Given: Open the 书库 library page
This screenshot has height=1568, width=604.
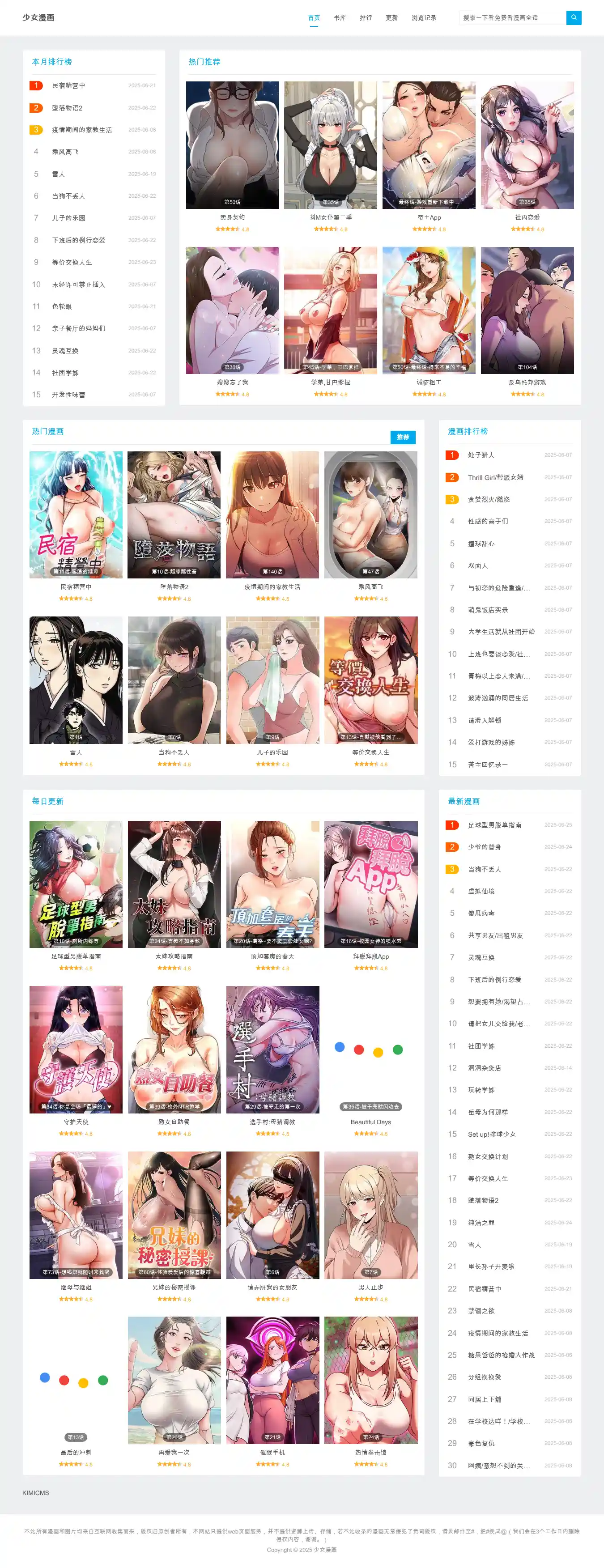Looking at the screenshot, I should (340, 17).
